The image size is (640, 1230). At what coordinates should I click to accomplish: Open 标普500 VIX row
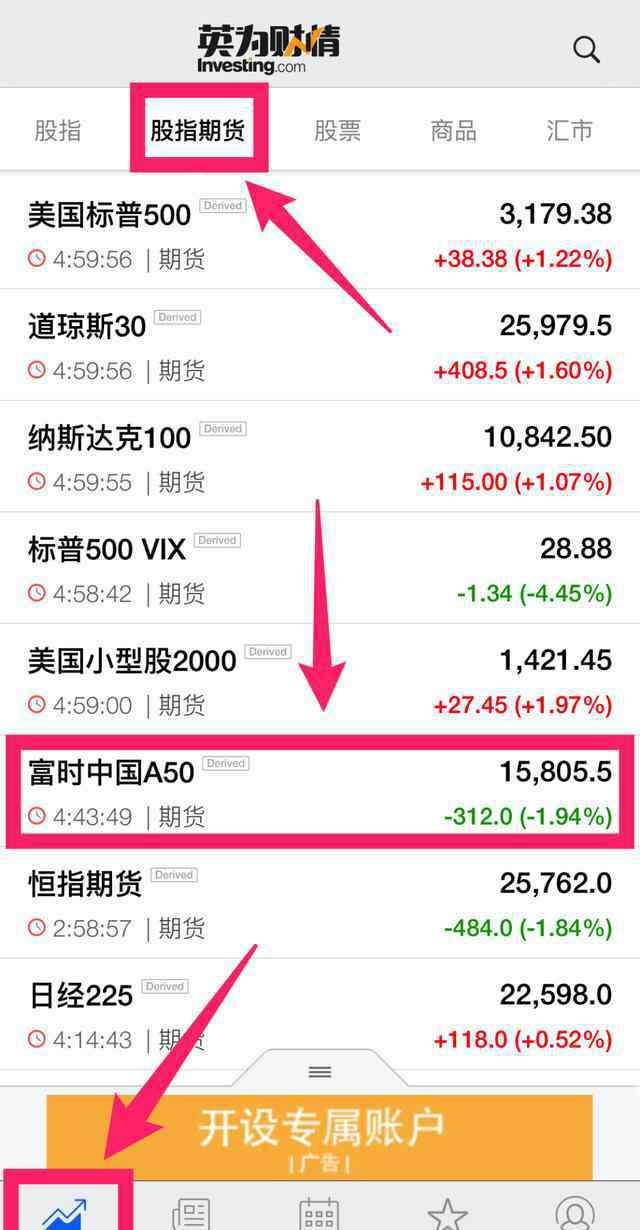[320, 569]
